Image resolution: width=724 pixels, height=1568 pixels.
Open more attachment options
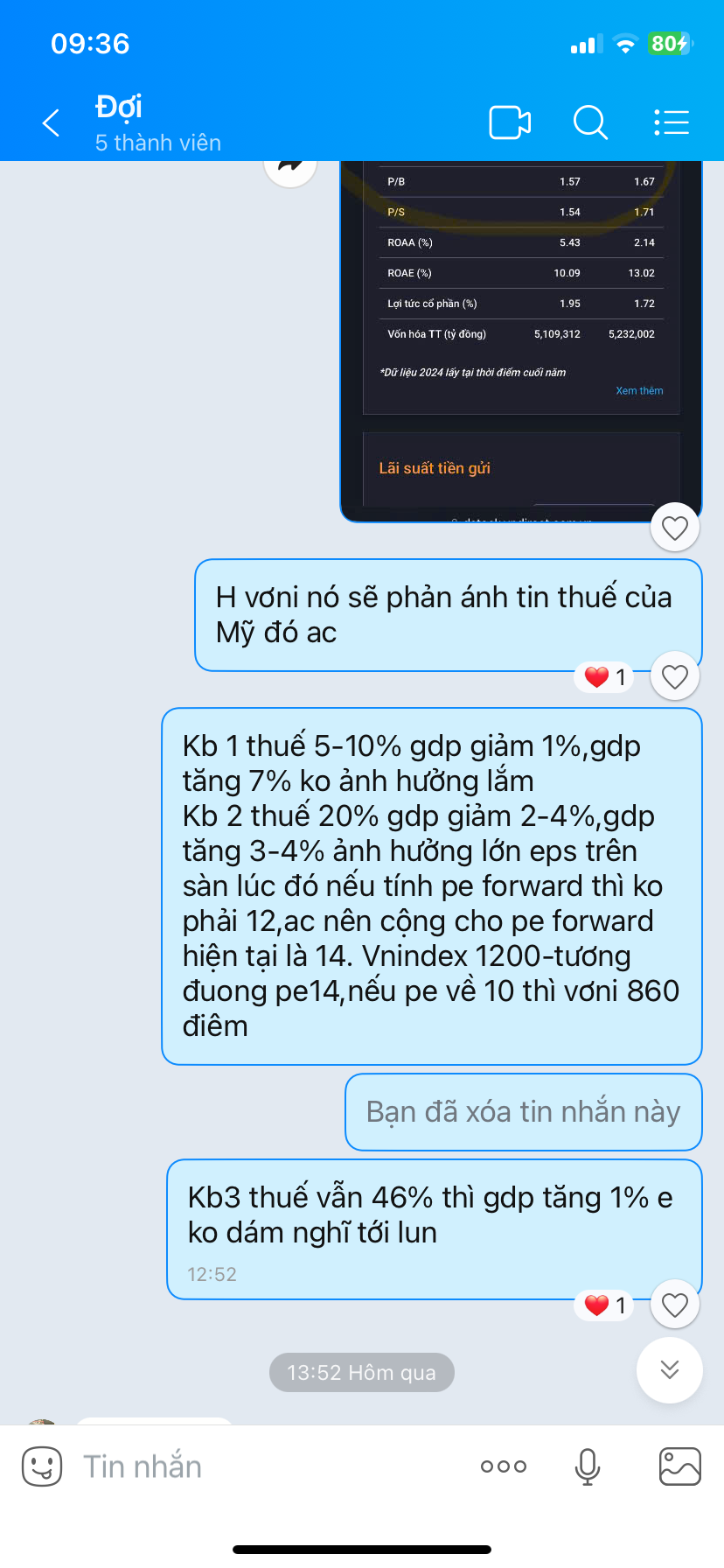(504, 1466)
